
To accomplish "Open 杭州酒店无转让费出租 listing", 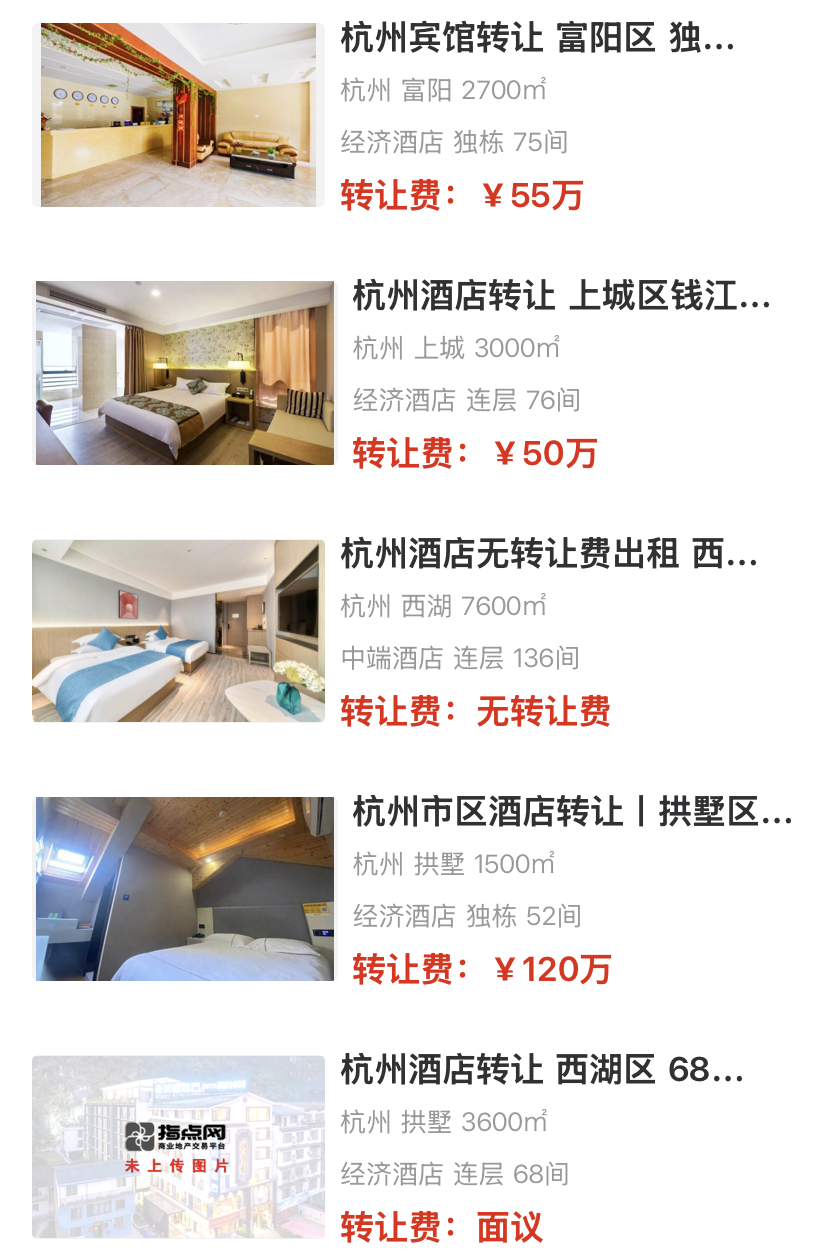I will tap(548, 554).
